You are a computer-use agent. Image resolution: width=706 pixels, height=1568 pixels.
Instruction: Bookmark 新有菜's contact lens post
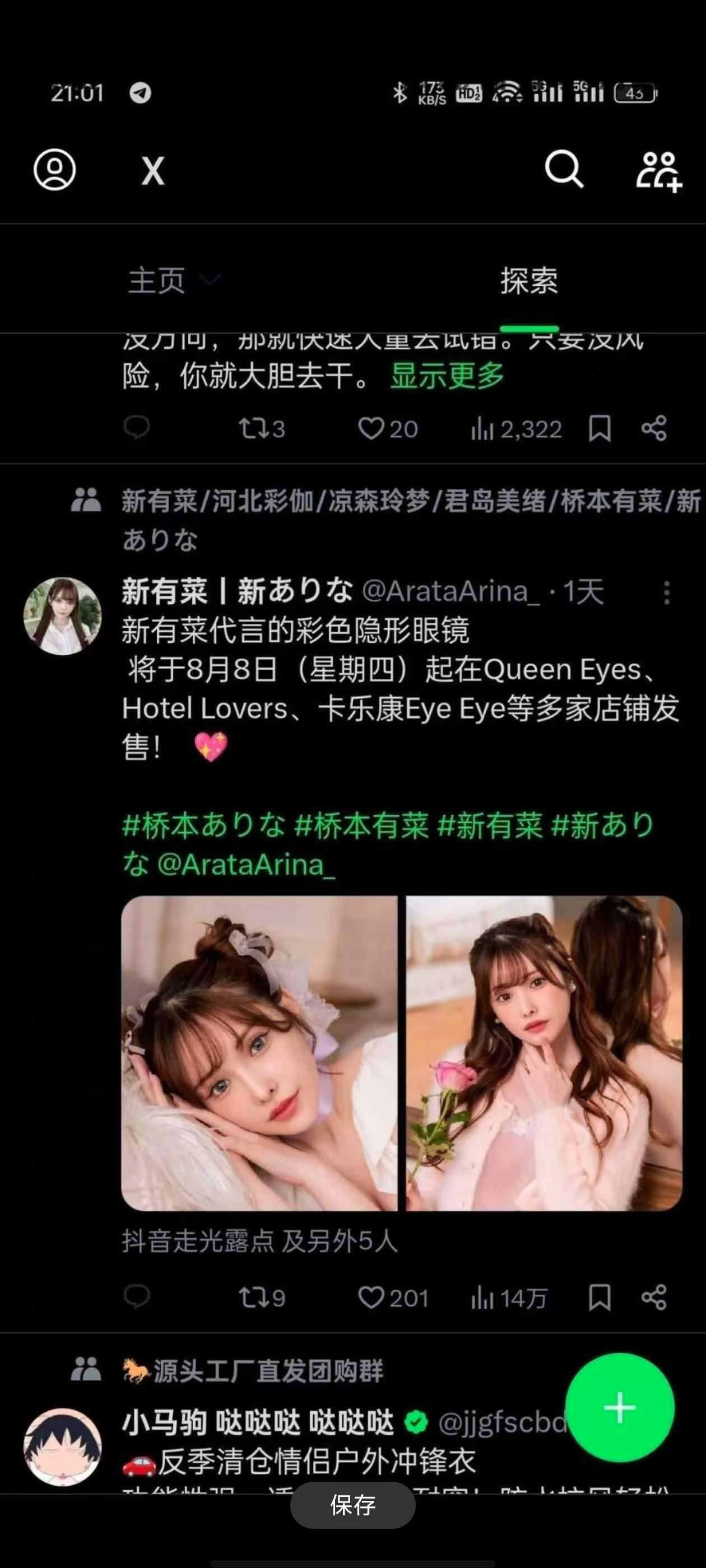point(600,1298)
